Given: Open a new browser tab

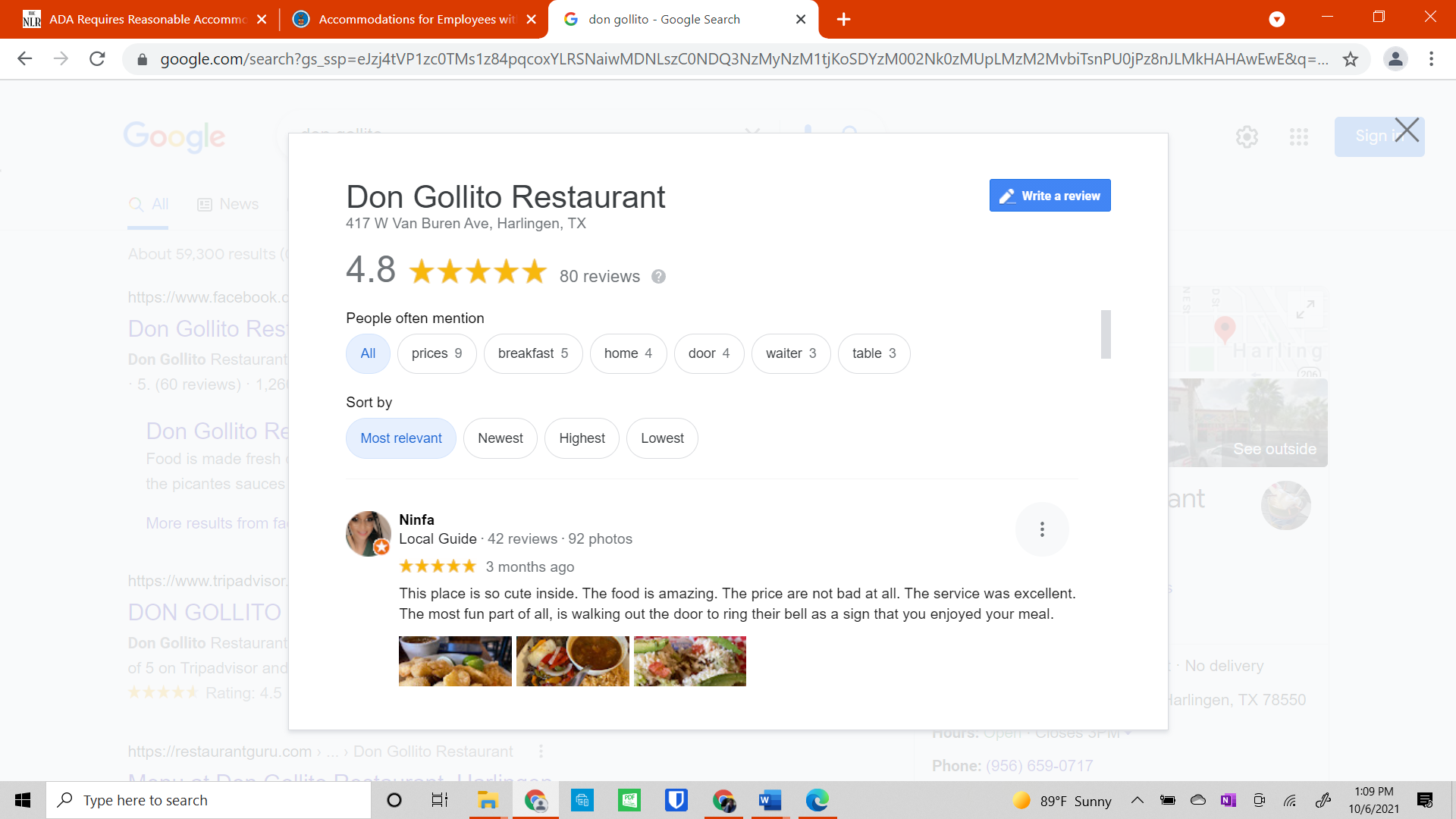Looking at the screenshot, I should (x=843, y=20).
